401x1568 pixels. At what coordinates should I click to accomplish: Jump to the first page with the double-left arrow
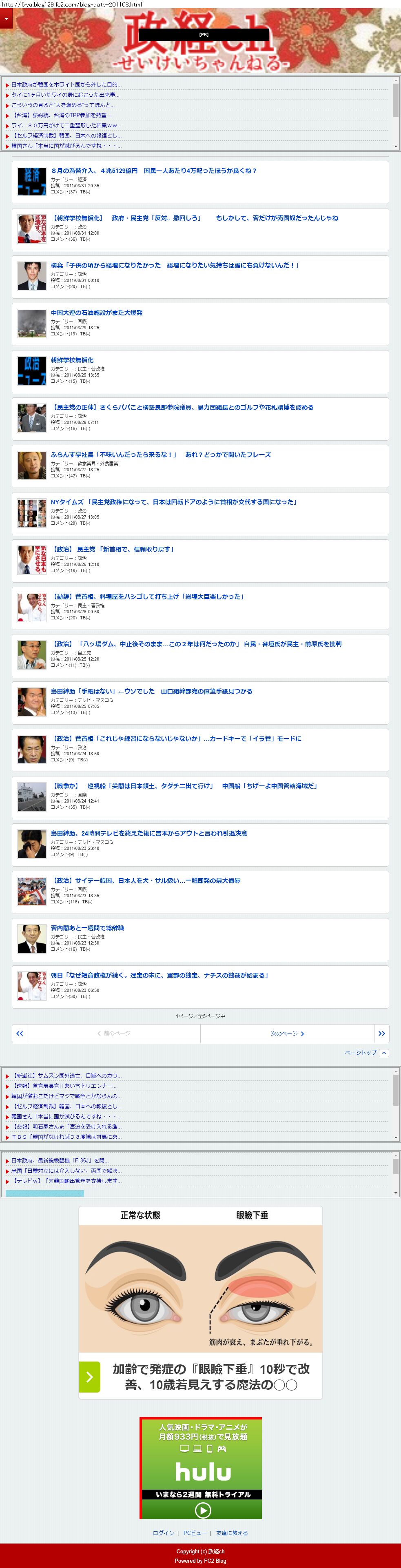[20, 1034]
